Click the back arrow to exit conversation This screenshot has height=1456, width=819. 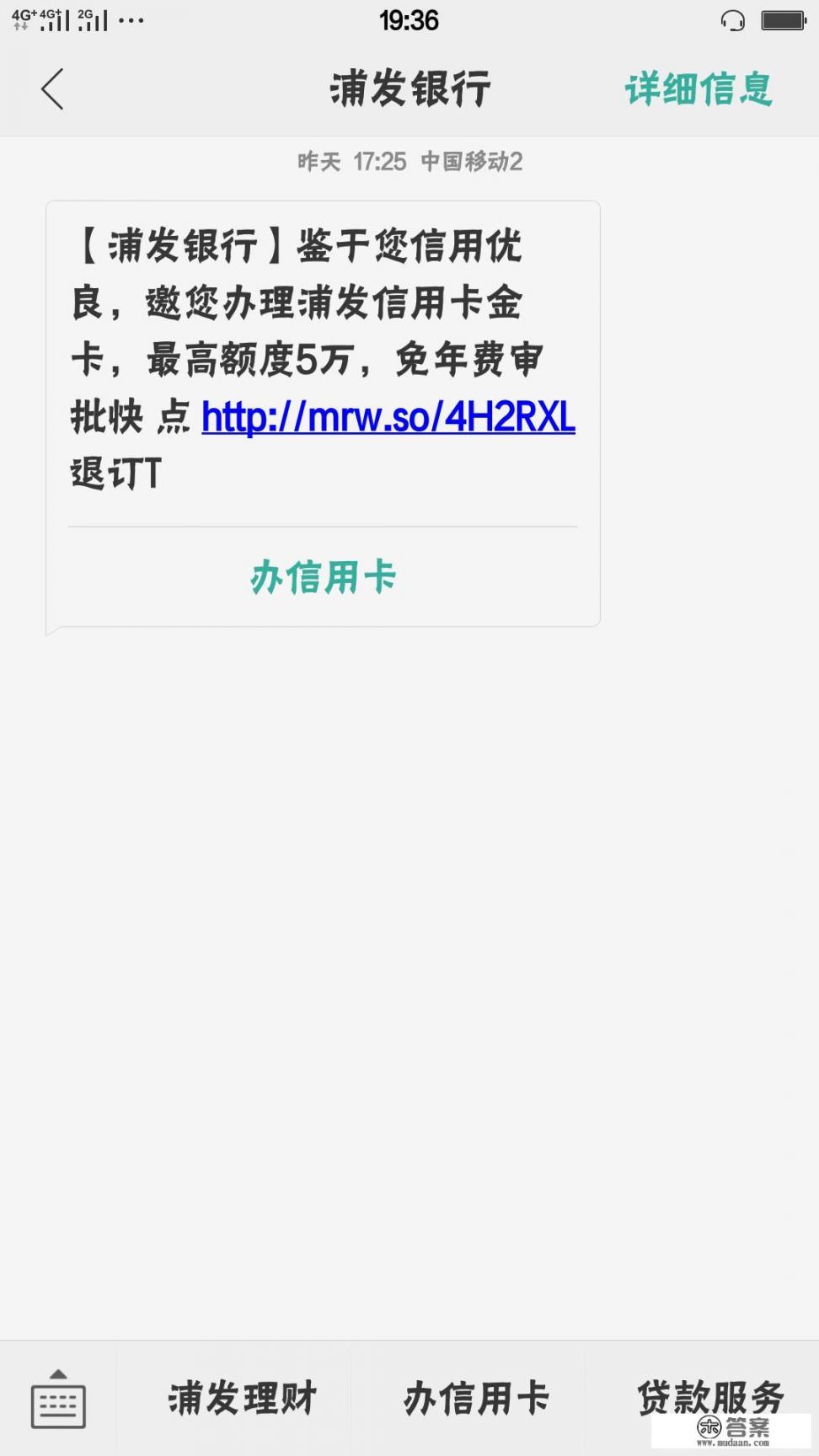[x=52, y=88]
